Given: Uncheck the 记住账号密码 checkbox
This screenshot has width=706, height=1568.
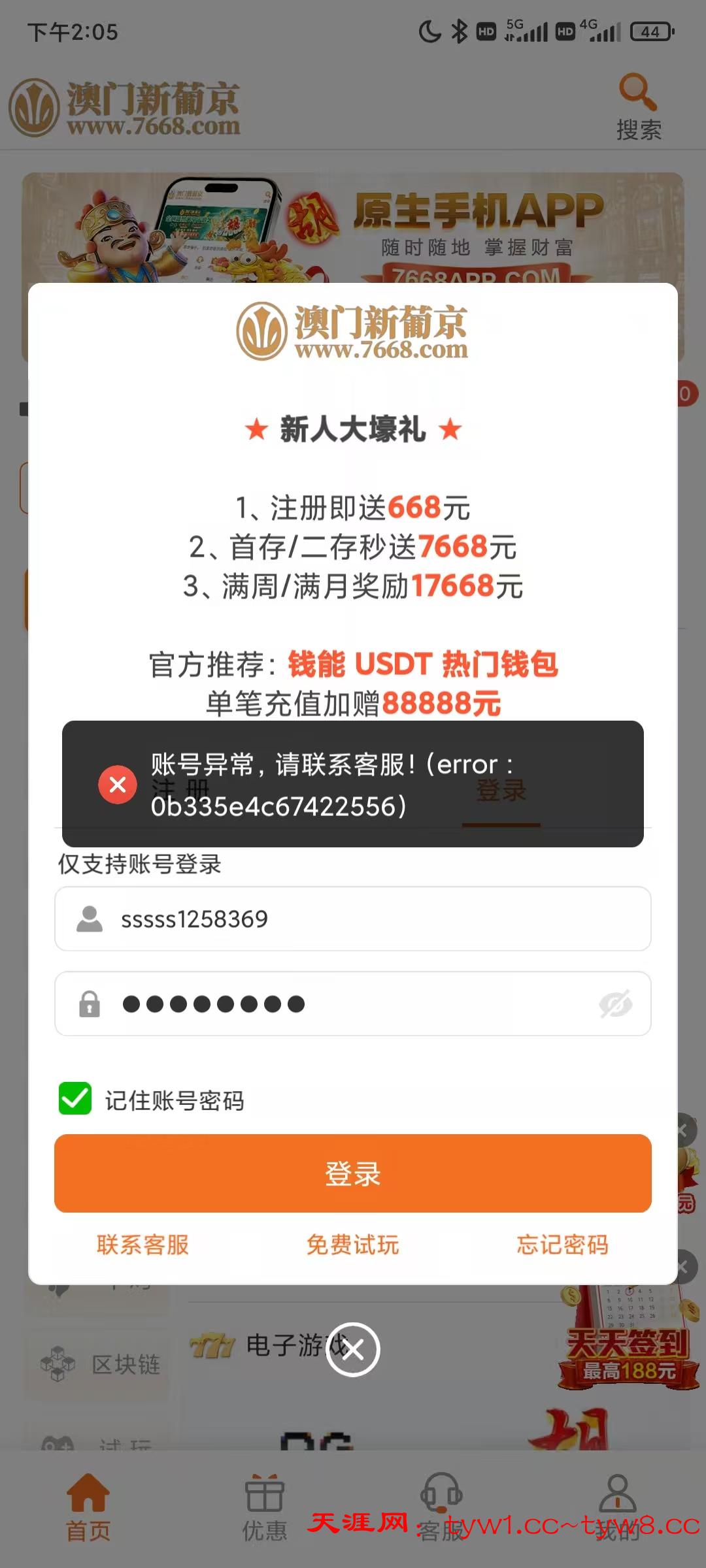Looking at the screenshot, I should point(76,1098).
